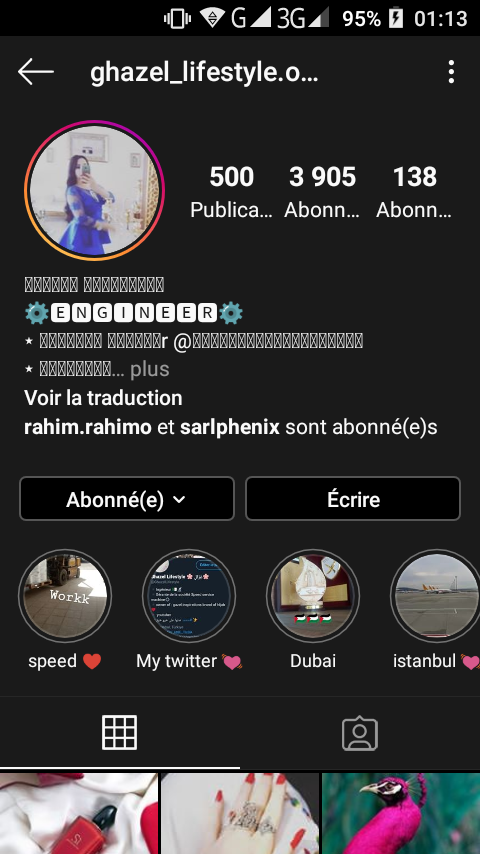
Task: Tap Voir la traduction
Action: pyautogui.click(x=103, y=398)
